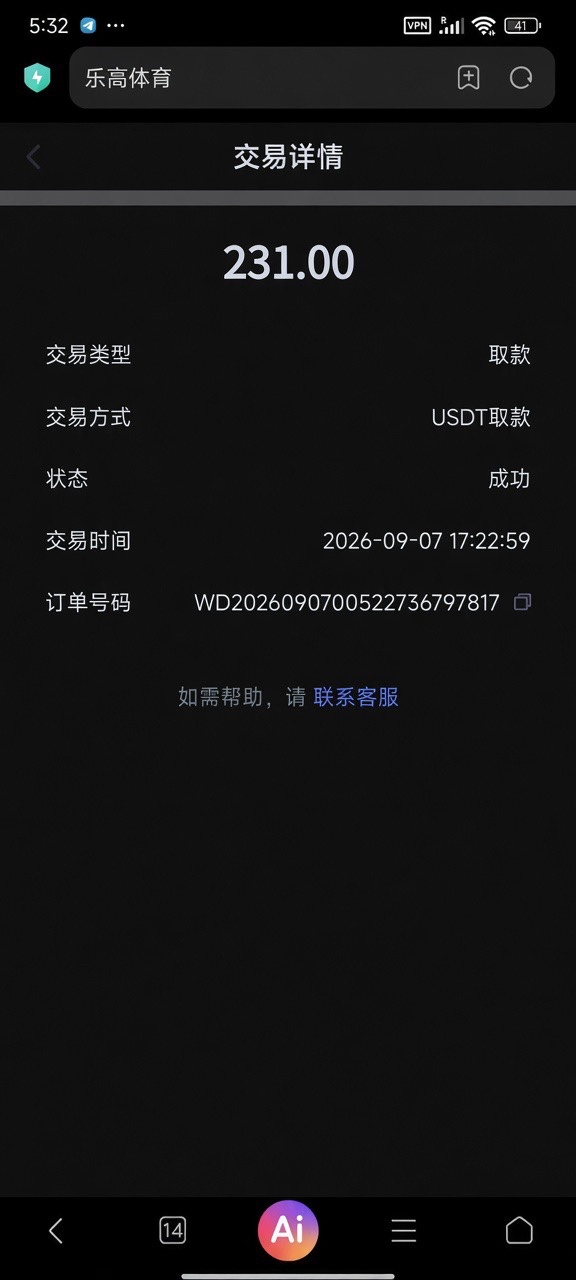Open the 14 tabs switcher

(173, 1230)
